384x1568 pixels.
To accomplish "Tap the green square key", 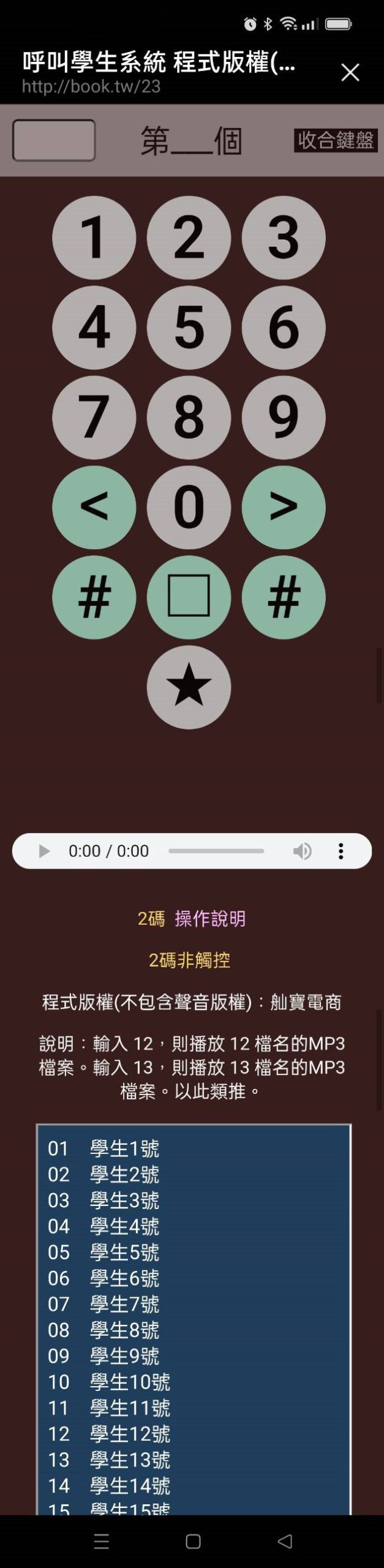I will [x=189, y=597].
